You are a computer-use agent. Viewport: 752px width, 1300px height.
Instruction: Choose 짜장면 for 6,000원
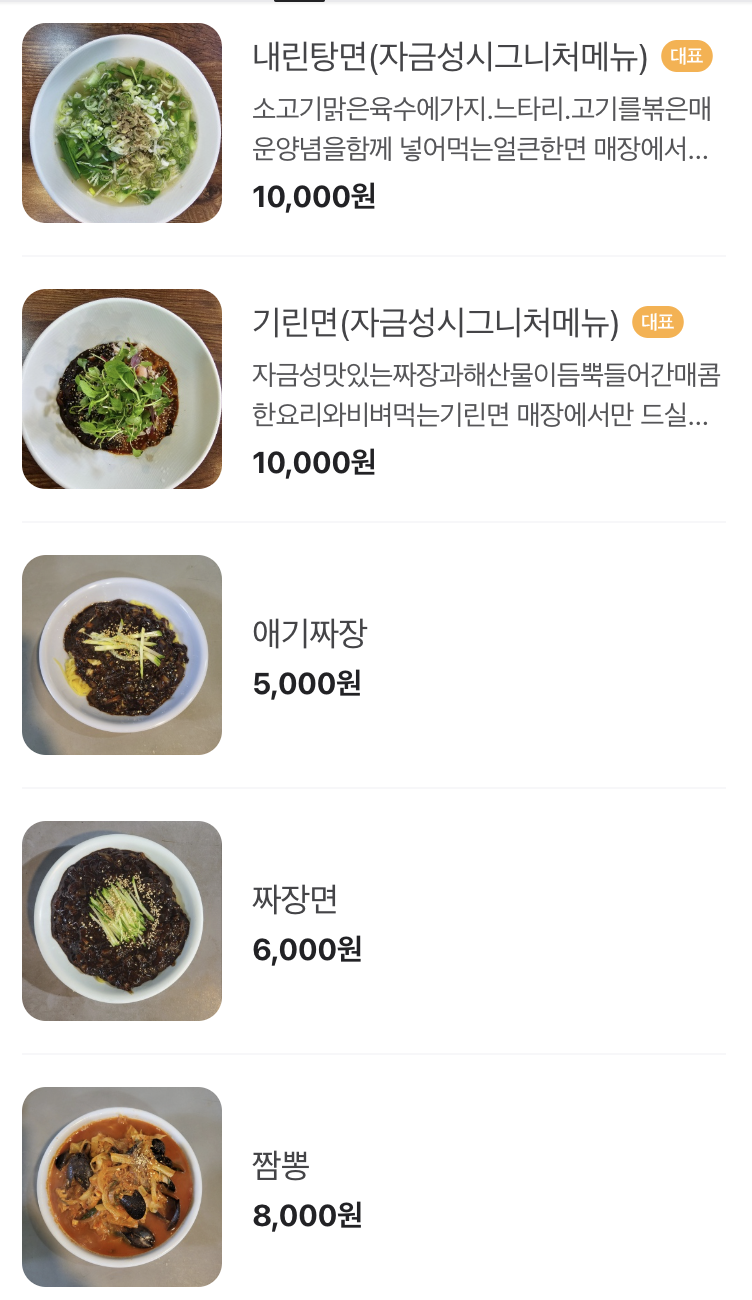(x=296, y=899)
